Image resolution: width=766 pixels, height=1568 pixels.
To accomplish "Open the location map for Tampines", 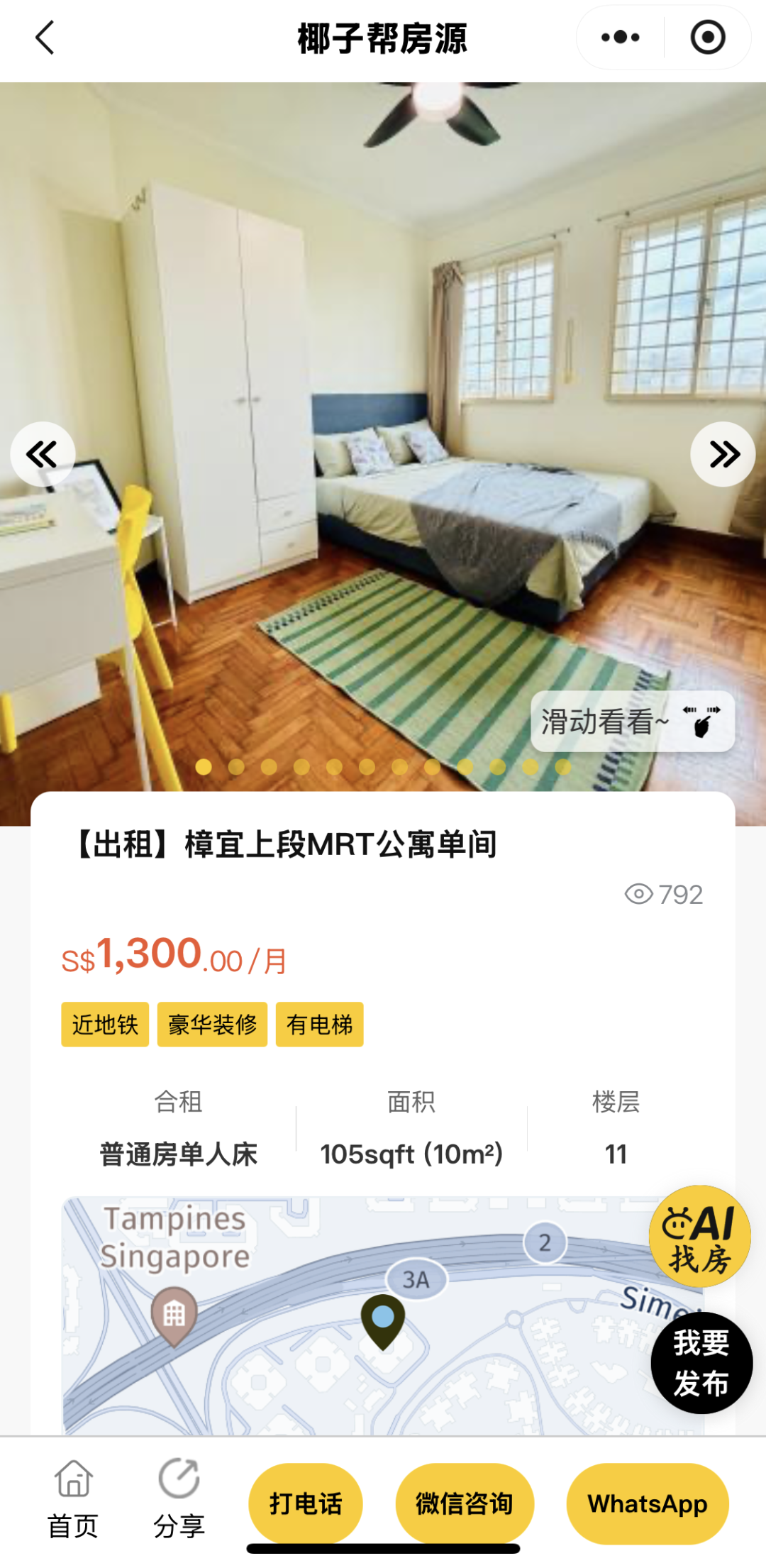I will point(355,1320).
